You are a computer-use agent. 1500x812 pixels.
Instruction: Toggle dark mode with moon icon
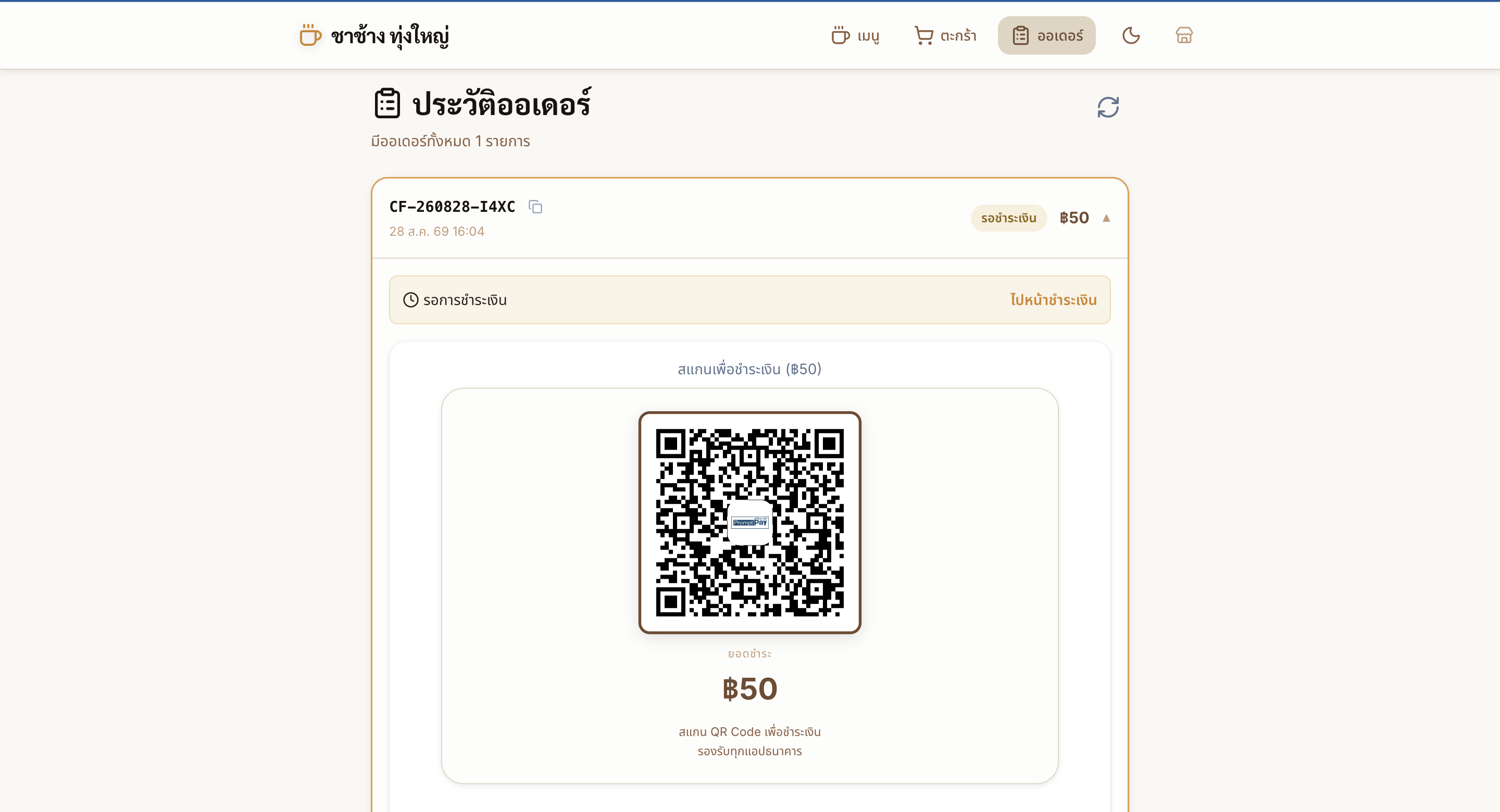click(x=1131, y=35)
